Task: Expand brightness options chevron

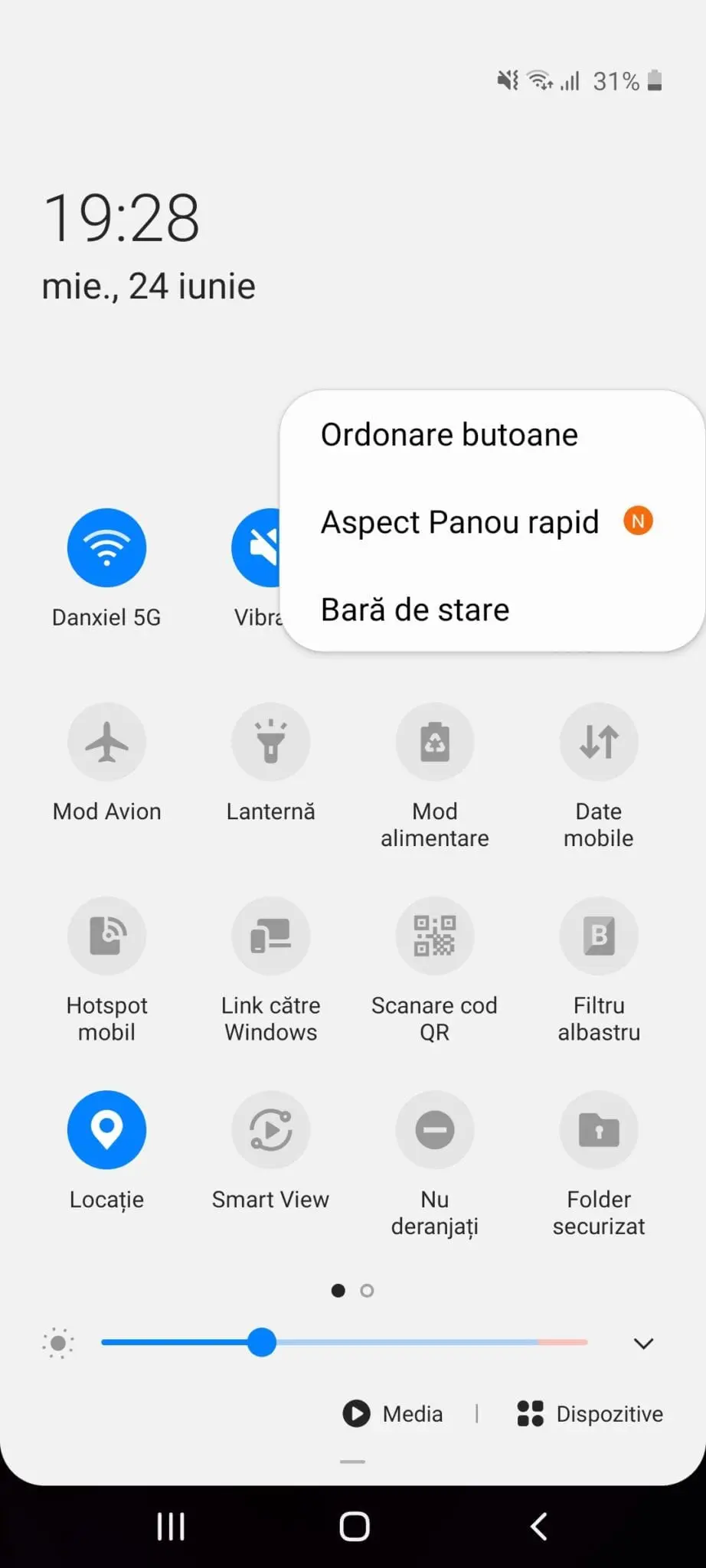Action: [643, 1343]
